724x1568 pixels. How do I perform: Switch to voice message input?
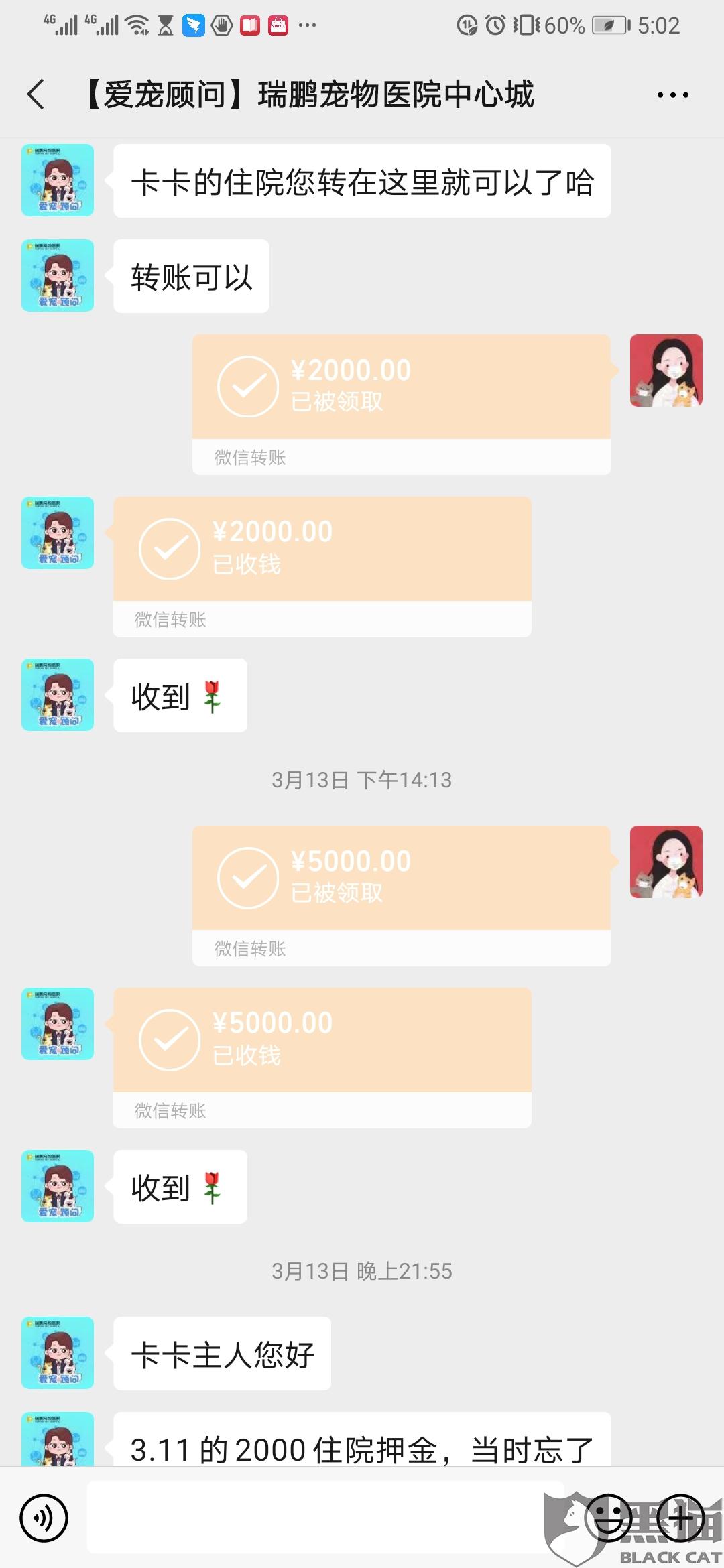click(44, 1518)
